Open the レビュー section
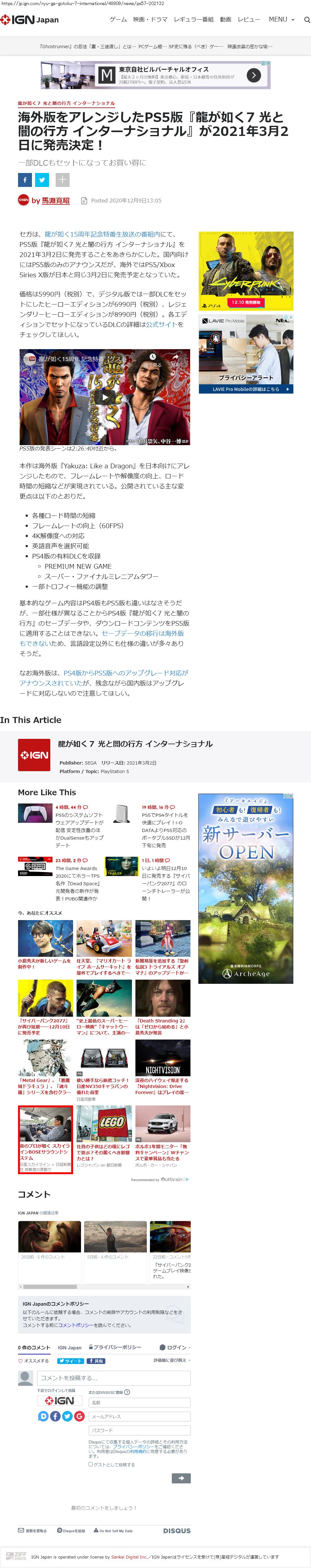311x1568 pixels. (x=248, y=19)
